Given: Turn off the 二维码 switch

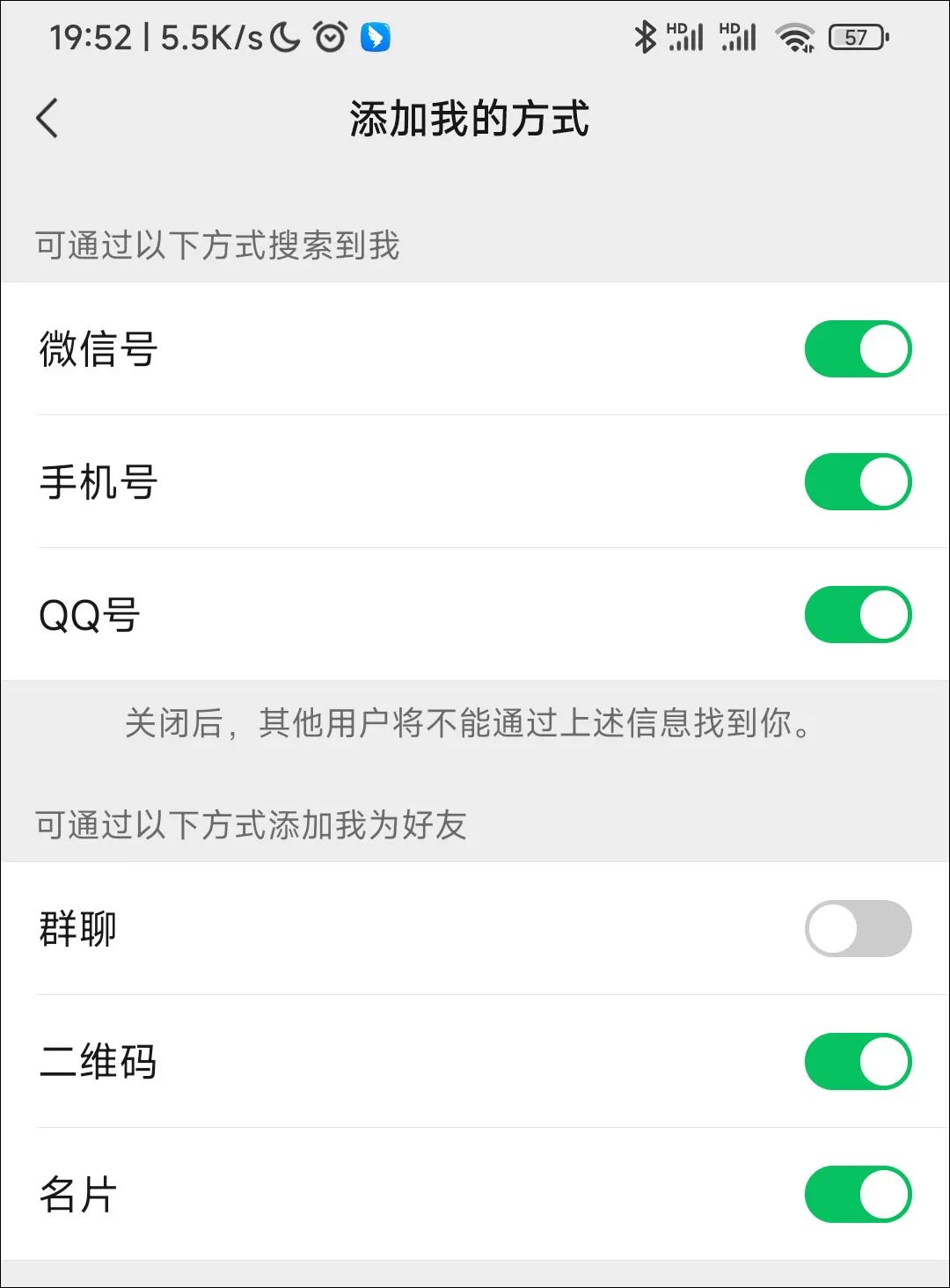Looking at the screenshot, I should tap(858, 1062).
